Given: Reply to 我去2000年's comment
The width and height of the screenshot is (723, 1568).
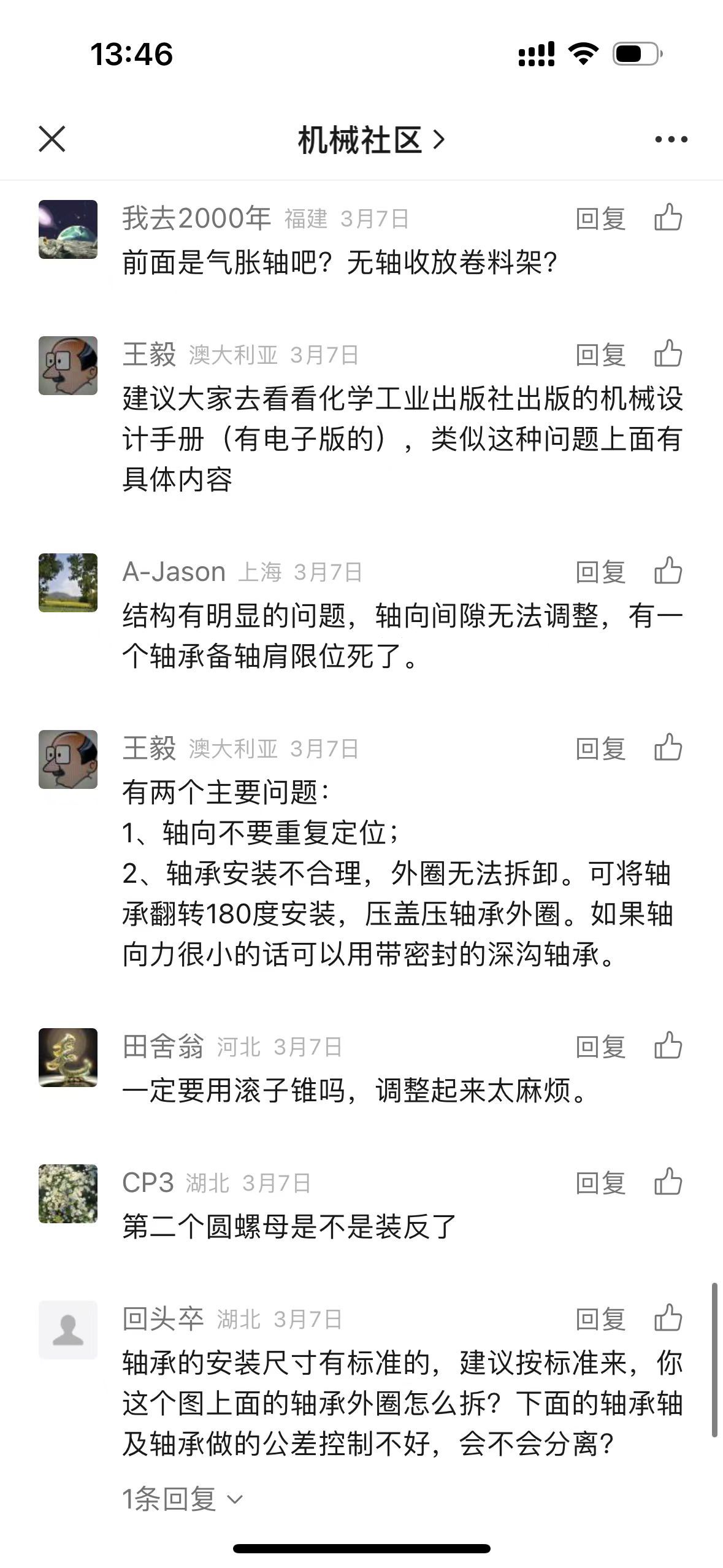Looking at the screenshot, I should (600, 219).
